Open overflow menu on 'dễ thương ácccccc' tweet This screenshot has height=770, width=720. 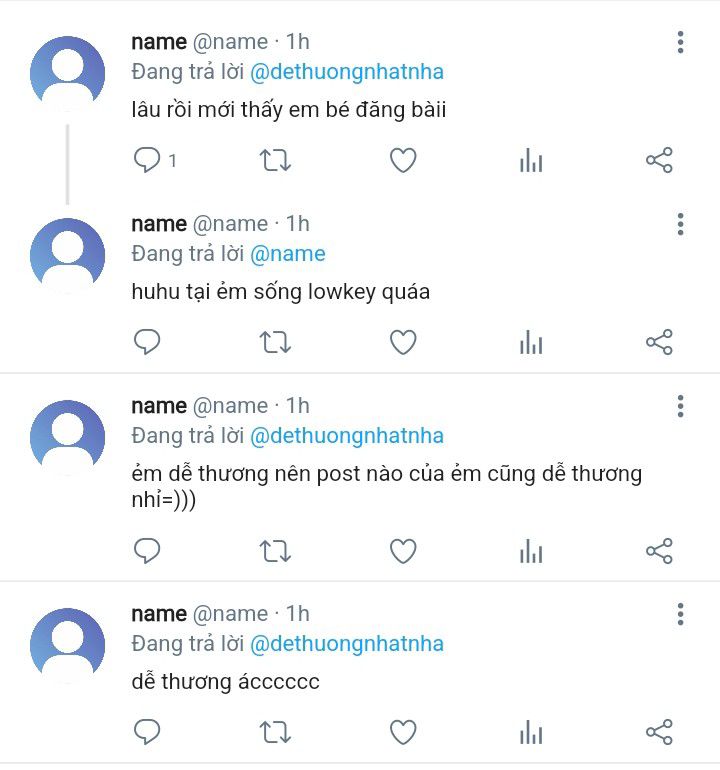(x=680, y=614)
